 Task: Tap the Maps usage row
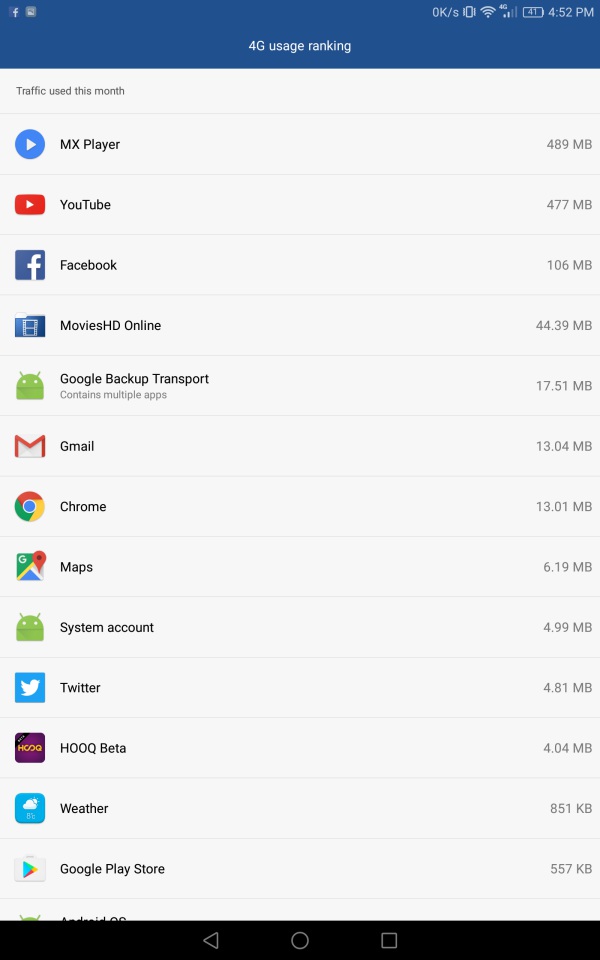pyautogui.click(x=300, y=567)
